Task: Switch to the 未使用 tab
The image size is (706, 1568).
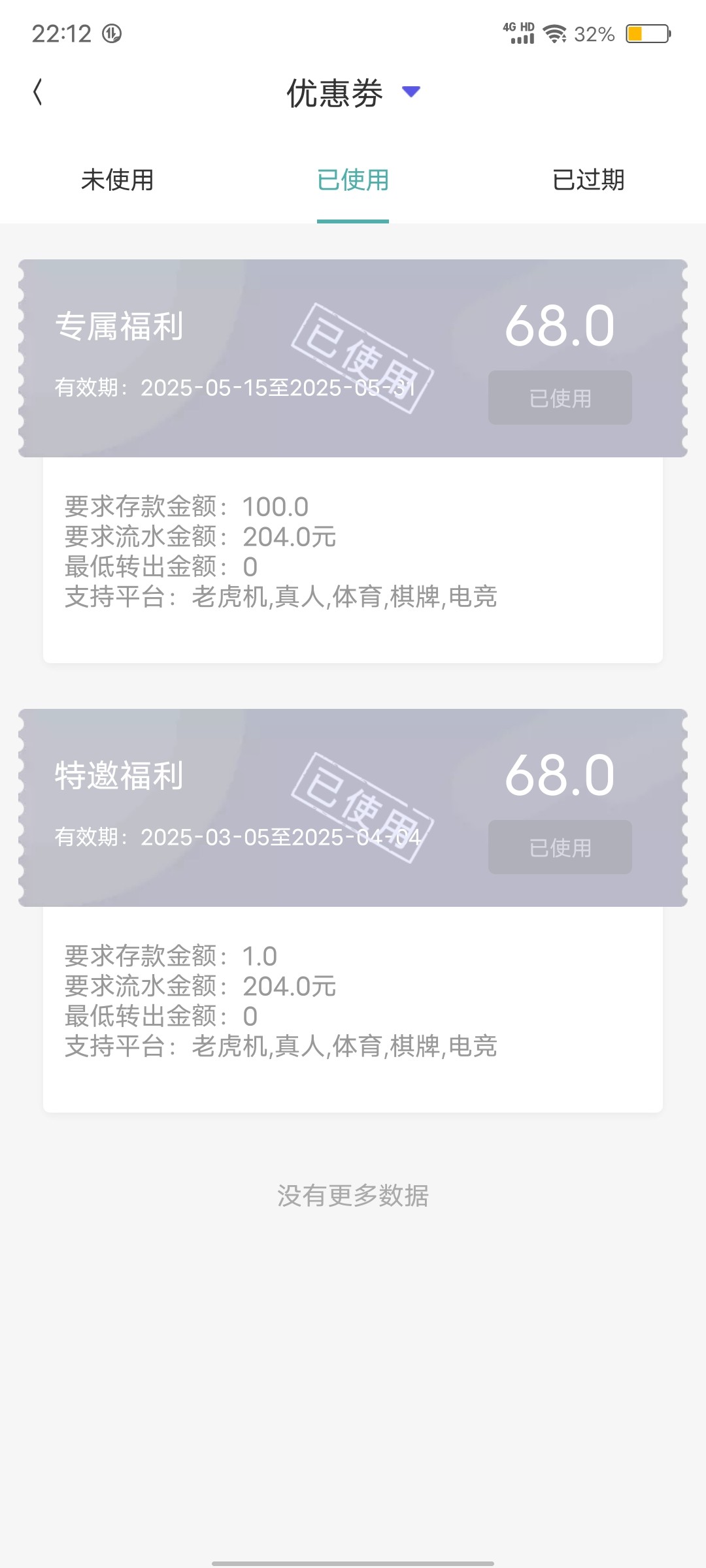Action: click(118, 180)
